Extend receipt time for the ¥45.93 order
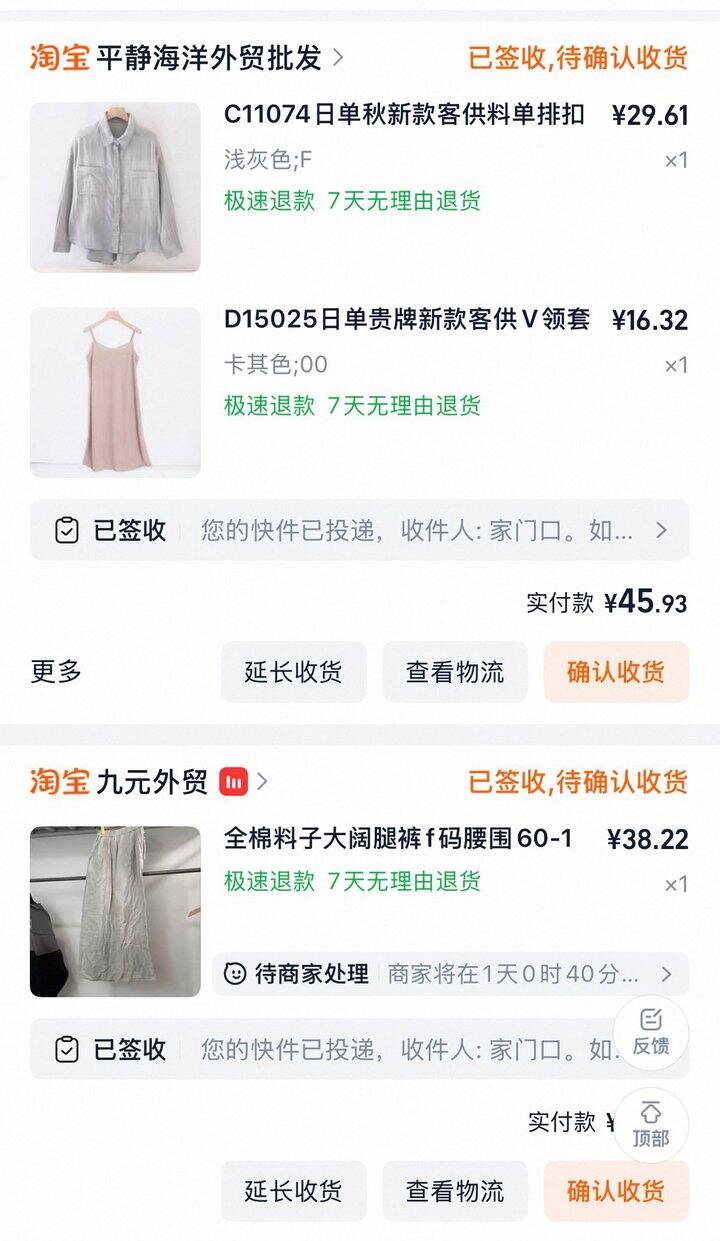 (x=293, y=672)
